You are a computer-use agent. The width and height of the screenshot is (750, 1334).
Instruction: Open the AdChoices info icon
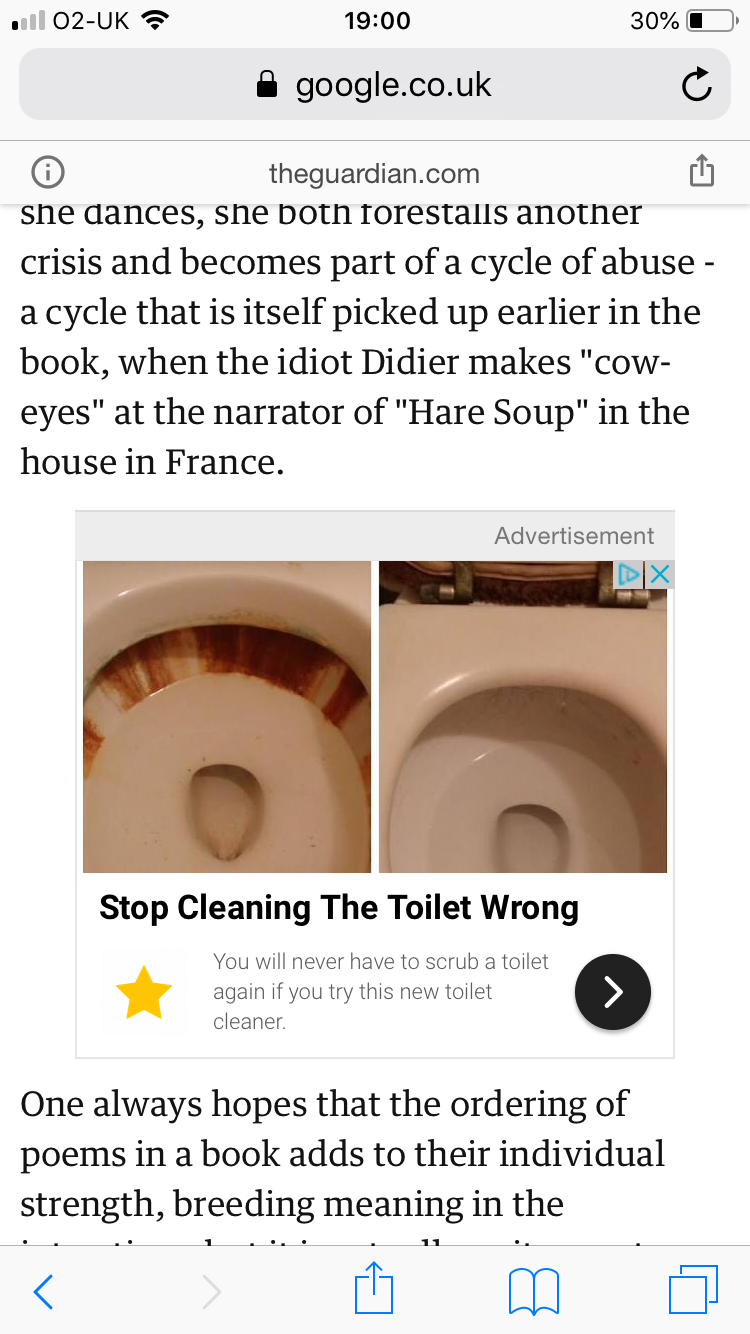[629, 574]
